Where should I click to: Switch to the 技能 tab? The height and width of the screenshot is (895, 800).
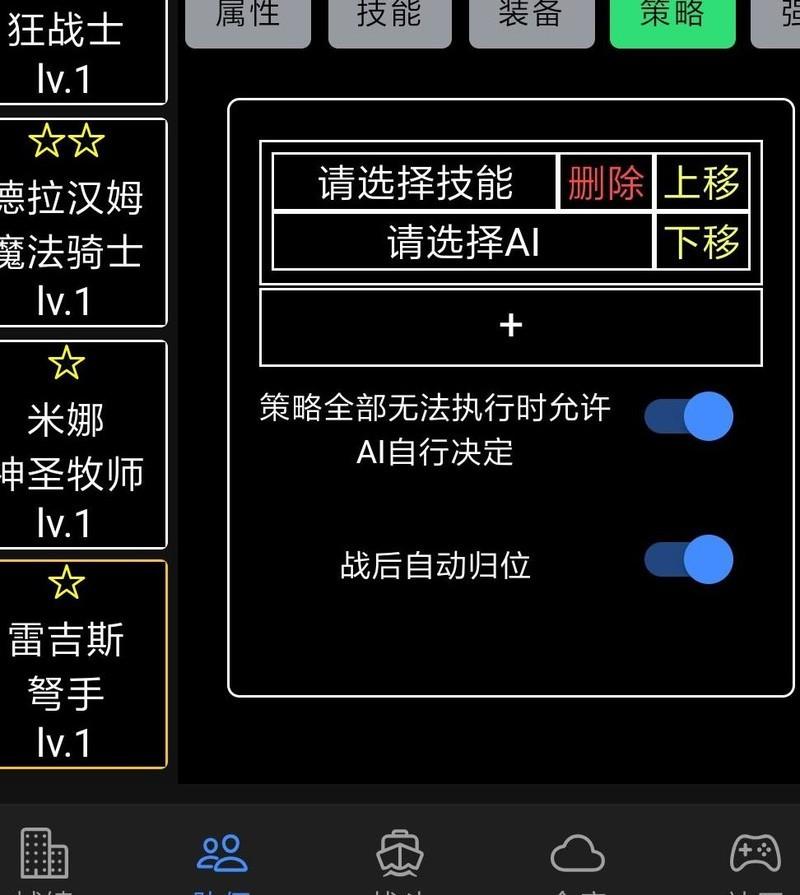[x=389, y=18]
